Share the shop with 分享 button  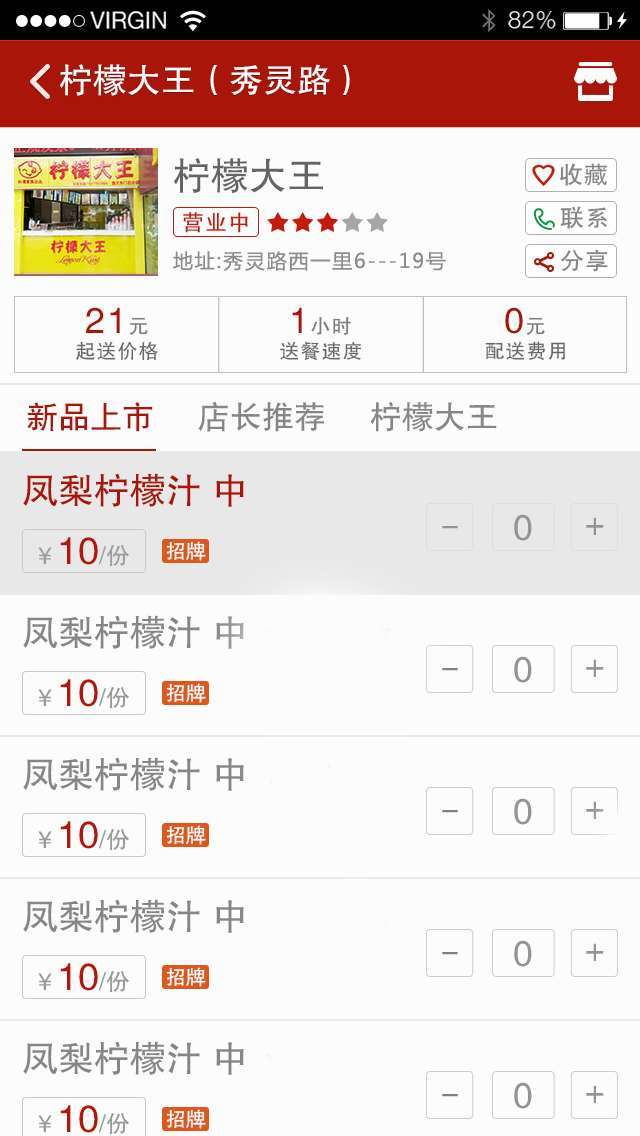click(x=570, y=261)
